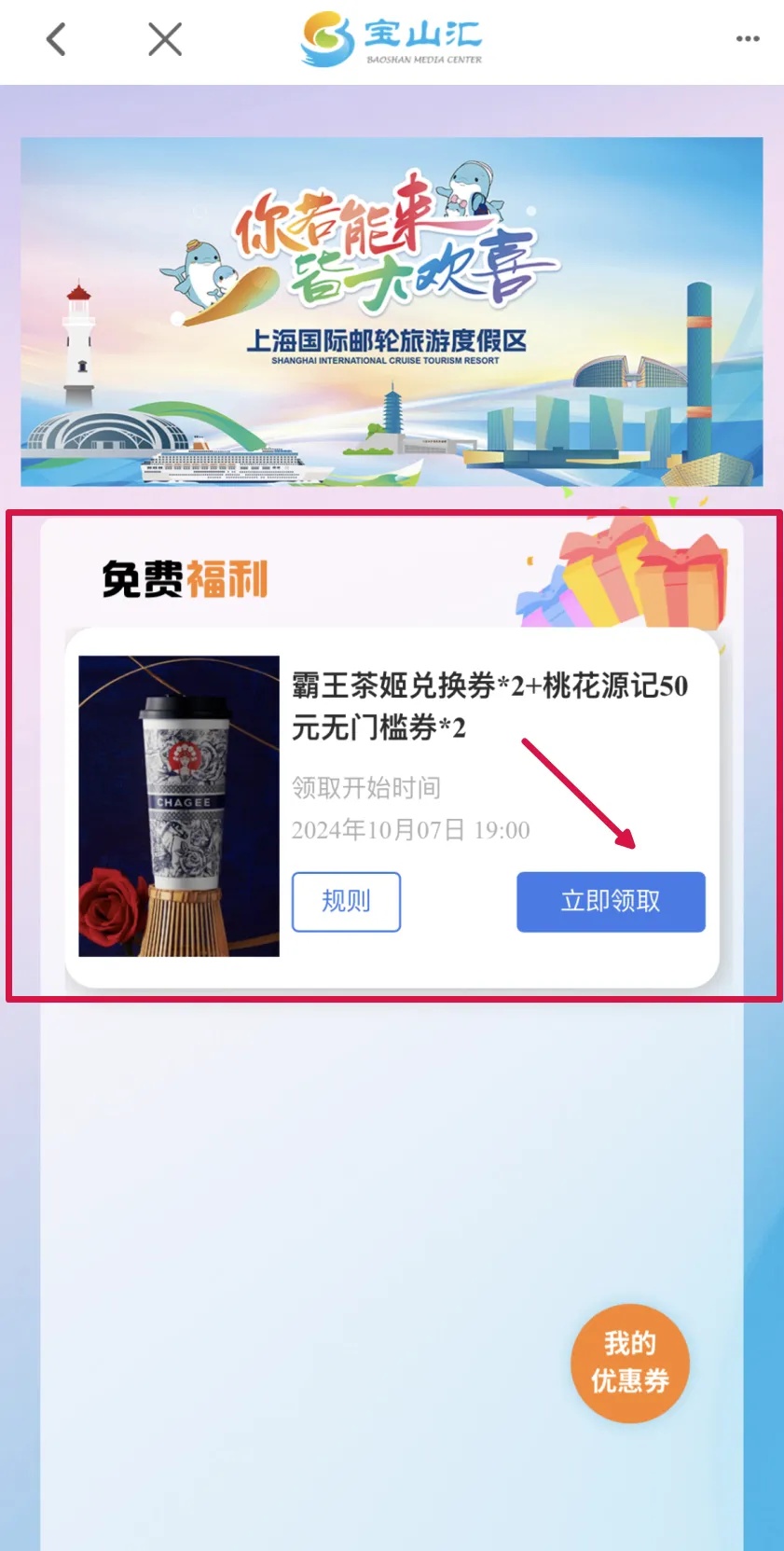This screenshot has height=1551, width=784.
Task: Tap 立即领取 to claim the coupon
Action: pyautogui.click(x=611, y=901)
